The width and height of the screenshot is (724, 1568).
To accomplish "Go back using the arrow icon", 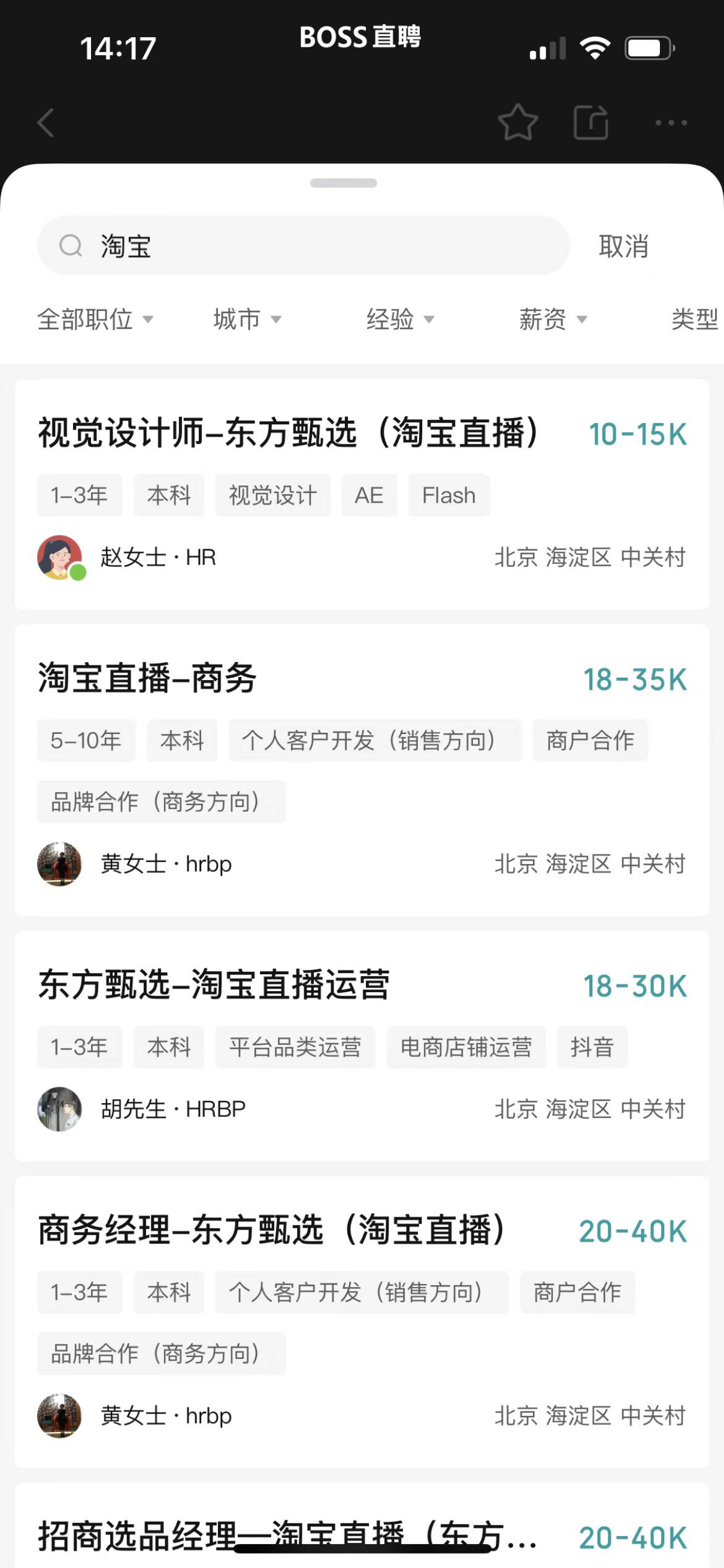I will (x=46, y=122).
